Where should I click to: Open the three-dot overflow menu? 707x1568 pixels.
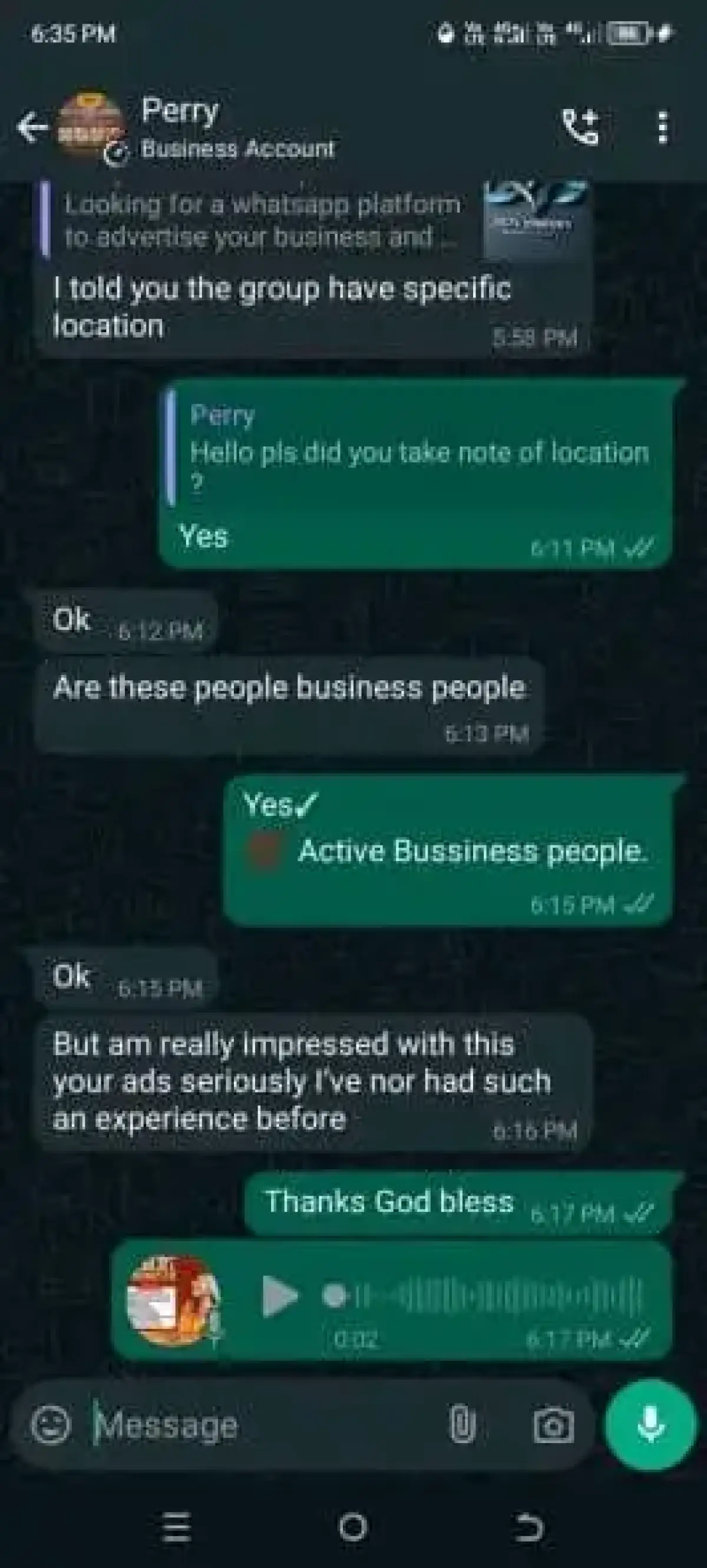pos(663,127)
